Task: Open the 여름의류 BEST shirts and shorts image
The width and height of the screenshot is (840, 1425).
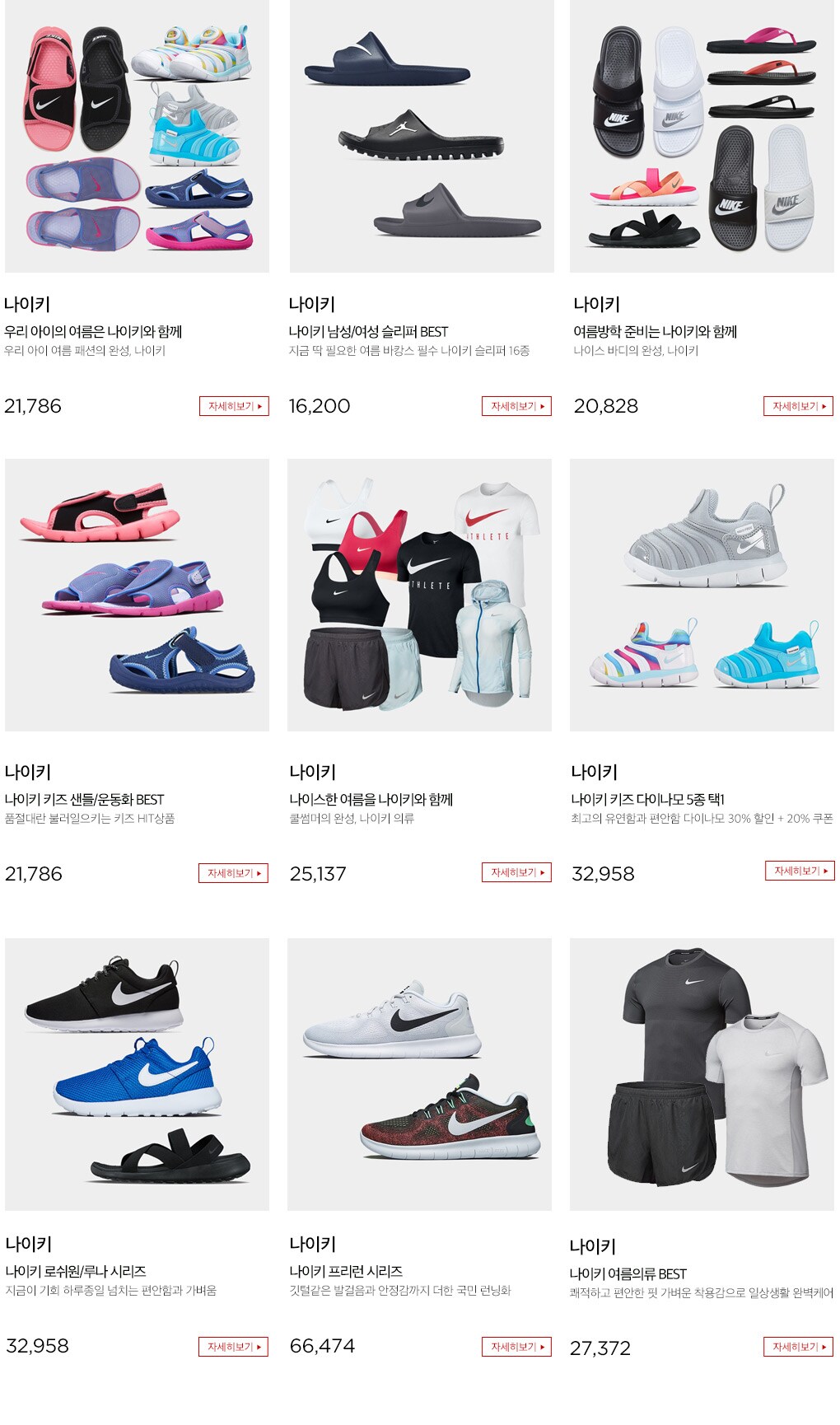Action: click(702, 1074)
